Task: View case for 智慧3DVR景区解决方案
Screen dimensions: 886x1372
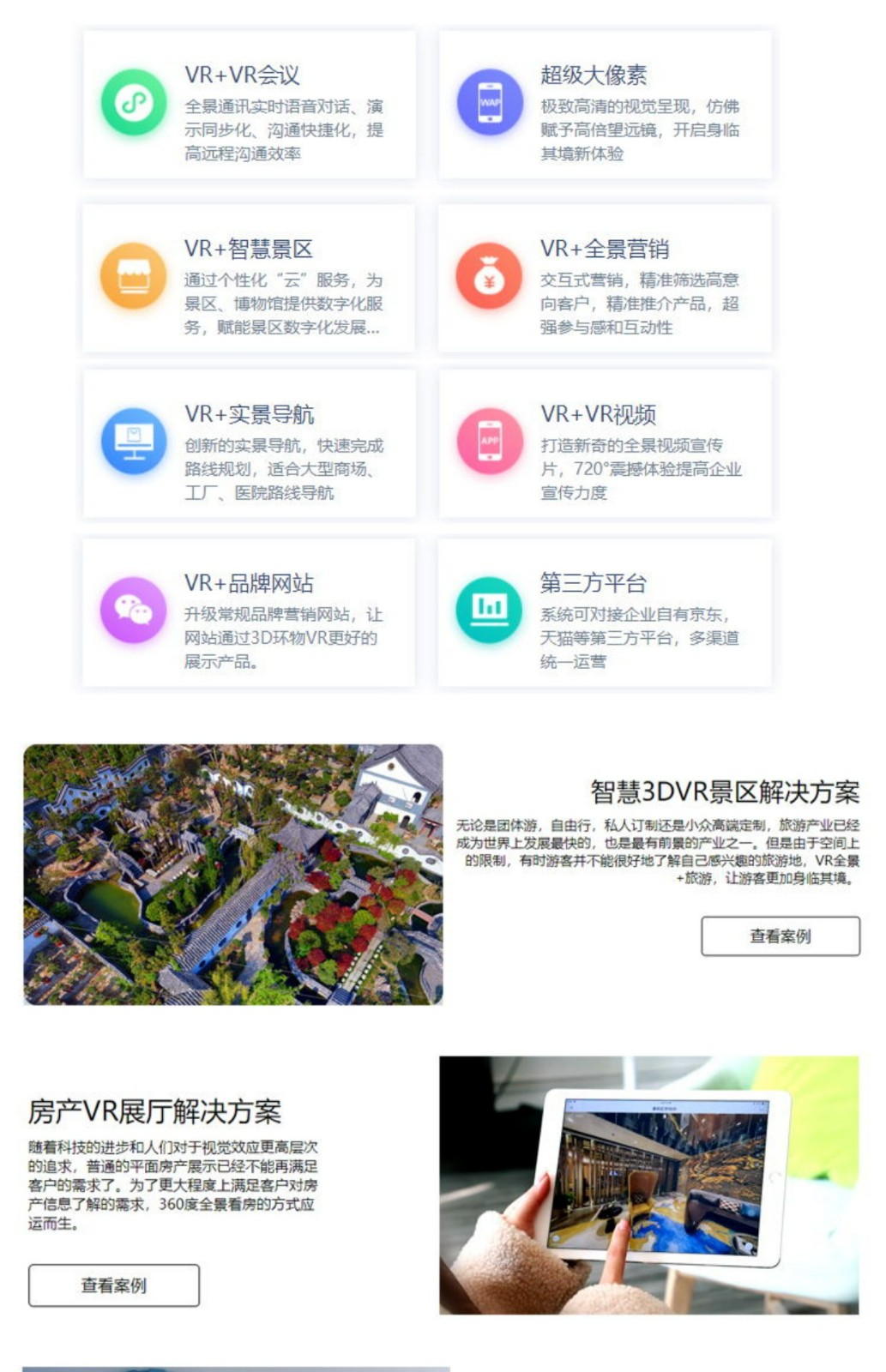Action: 780,936
